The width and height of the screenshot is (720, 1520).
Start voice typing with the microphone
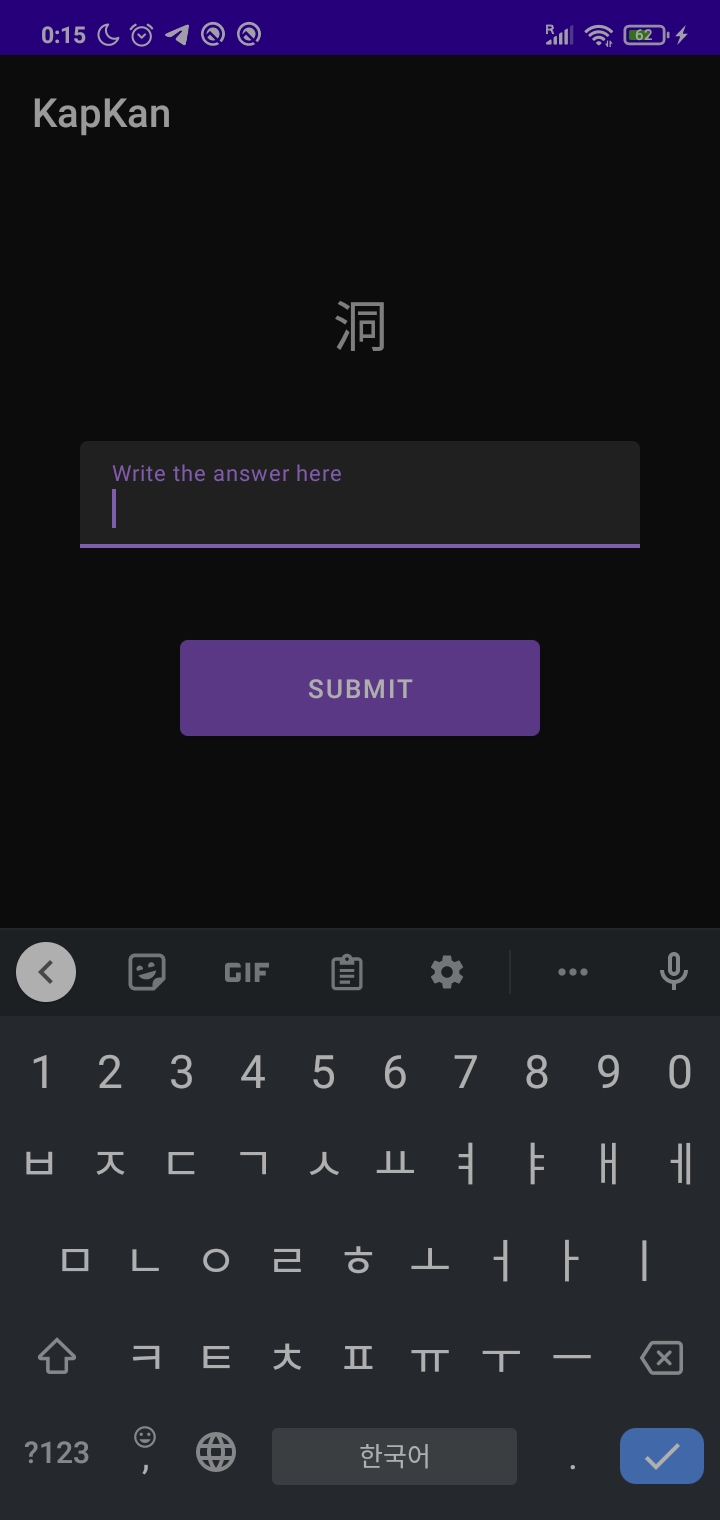(673, 971)
